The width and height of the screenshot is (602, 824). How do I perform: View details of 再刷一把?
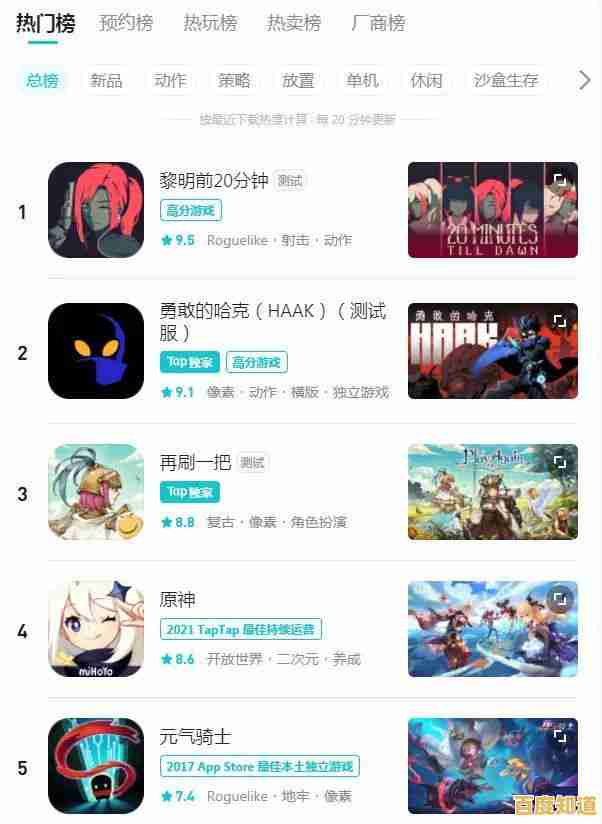coord(196,462)
